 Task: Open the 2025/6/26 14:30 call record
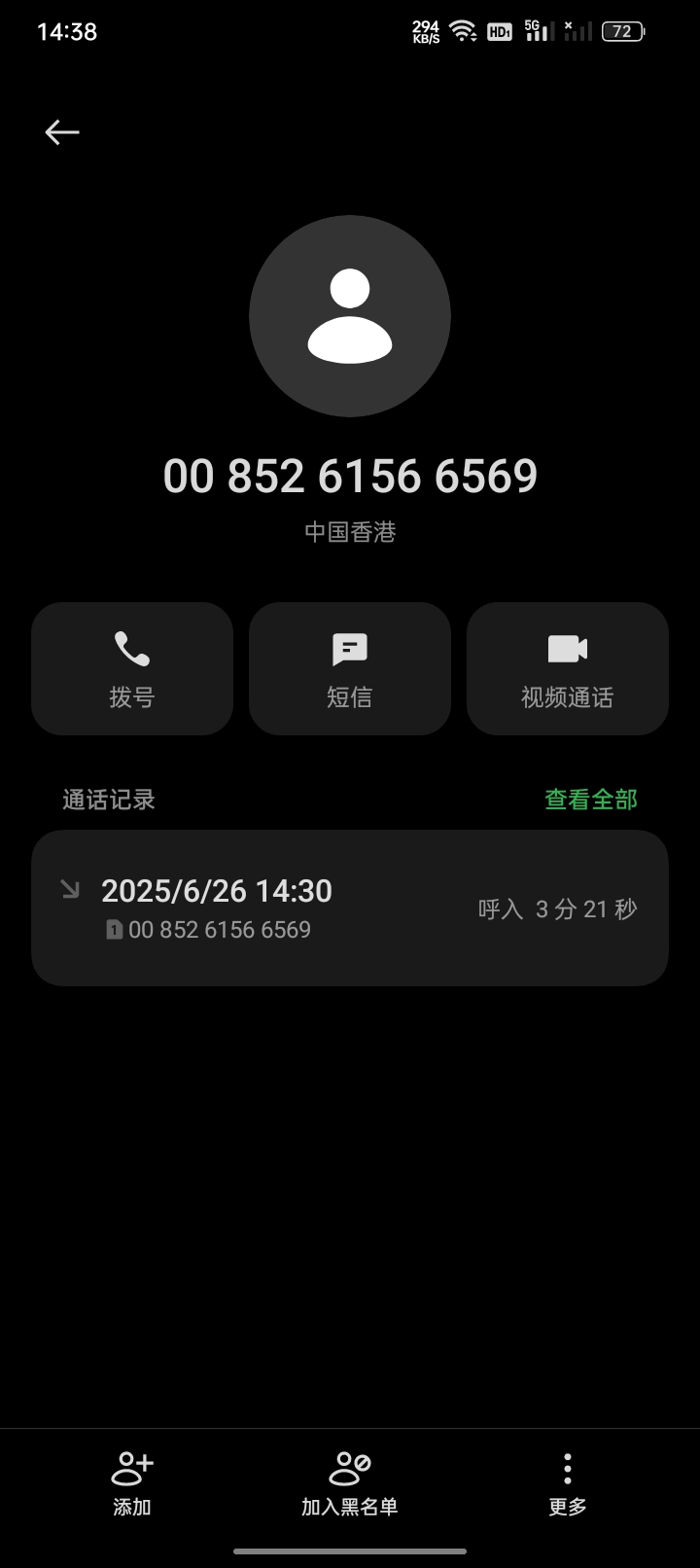point(350,909)
